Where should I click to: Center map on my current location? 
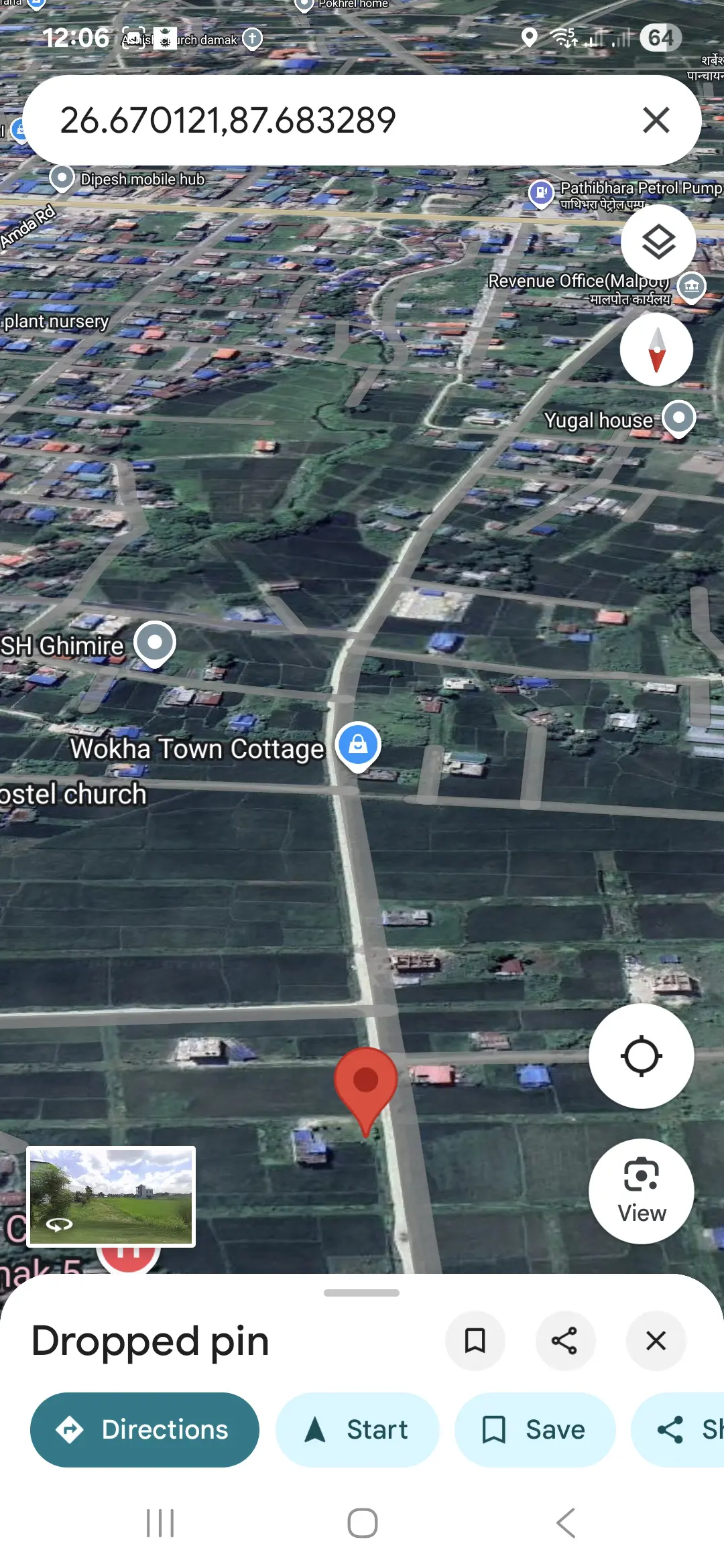(641, 1056)
